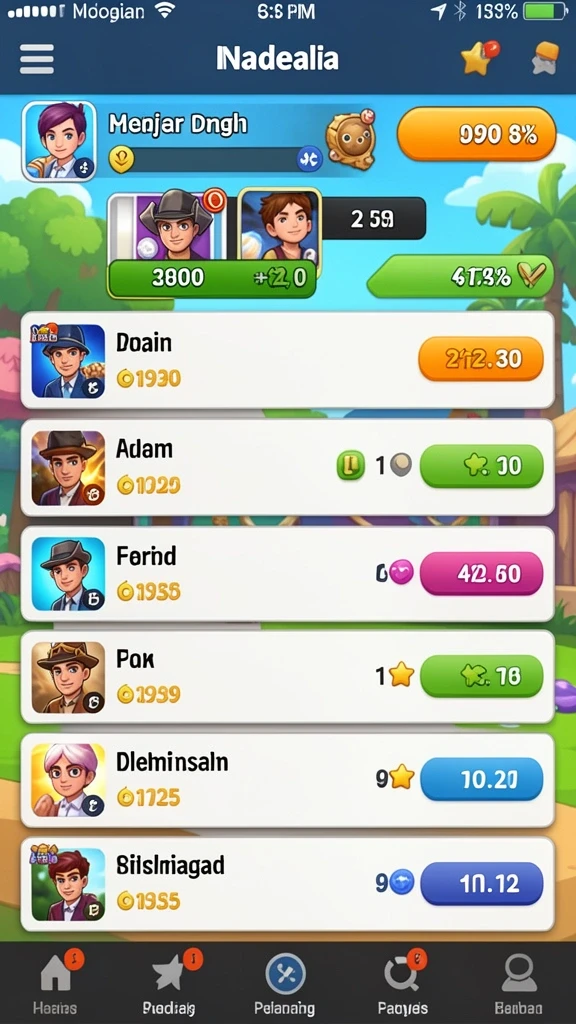Switch to the Pelanaing tab

285,983
